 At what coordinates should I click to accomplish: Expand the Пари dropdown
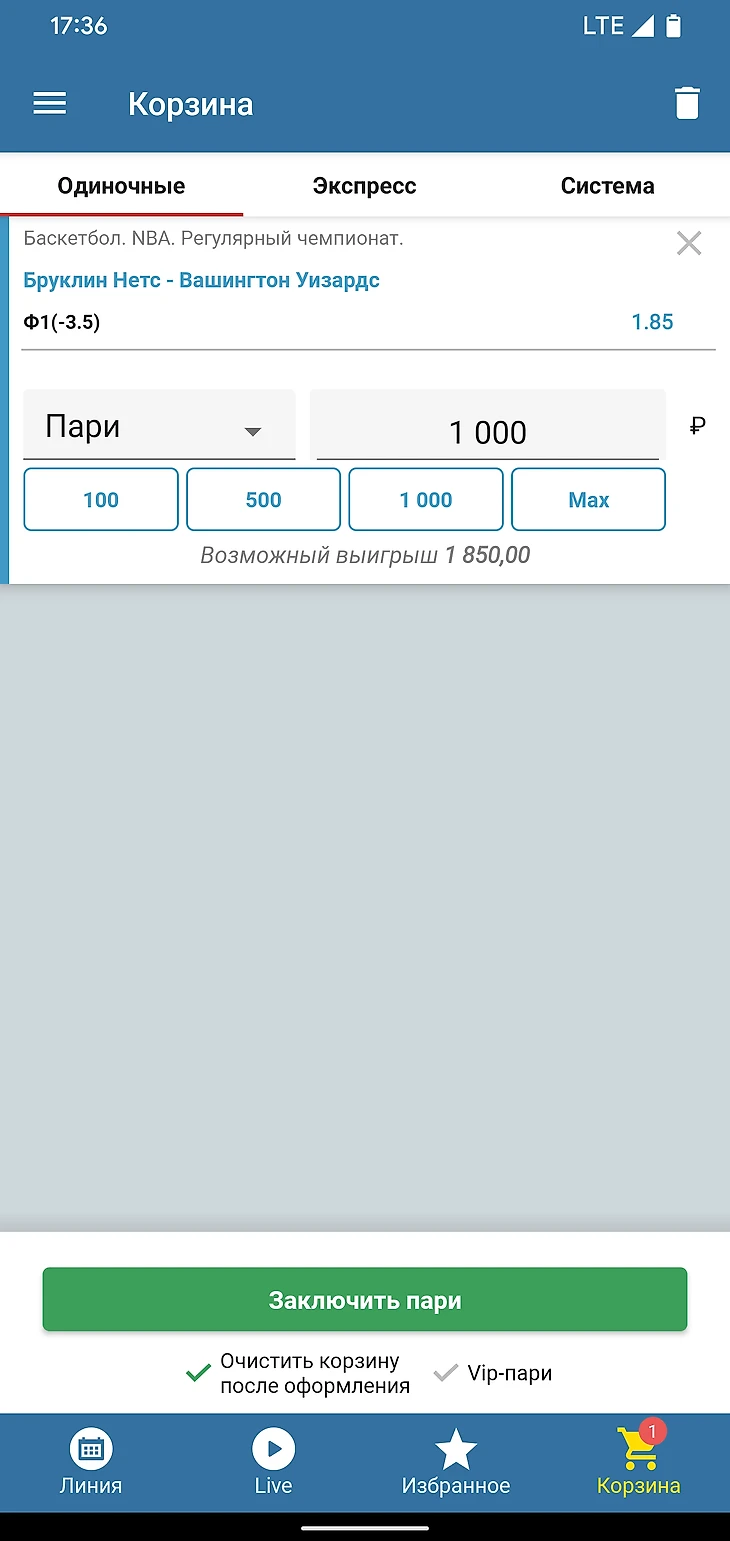pyautogui.click(x=159, y=427)
